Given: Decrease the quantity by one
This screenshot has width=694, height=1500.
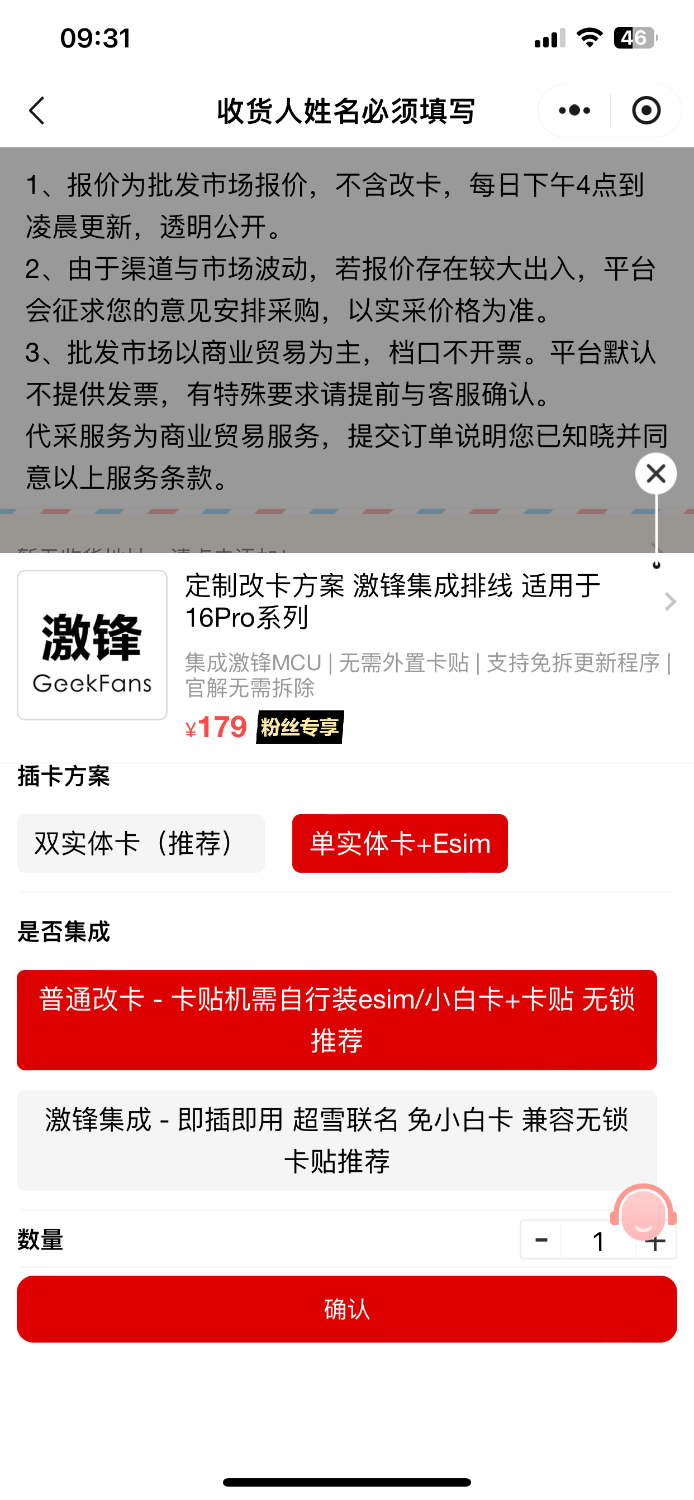Looking at the screenshot, I should pos(541,1241).
